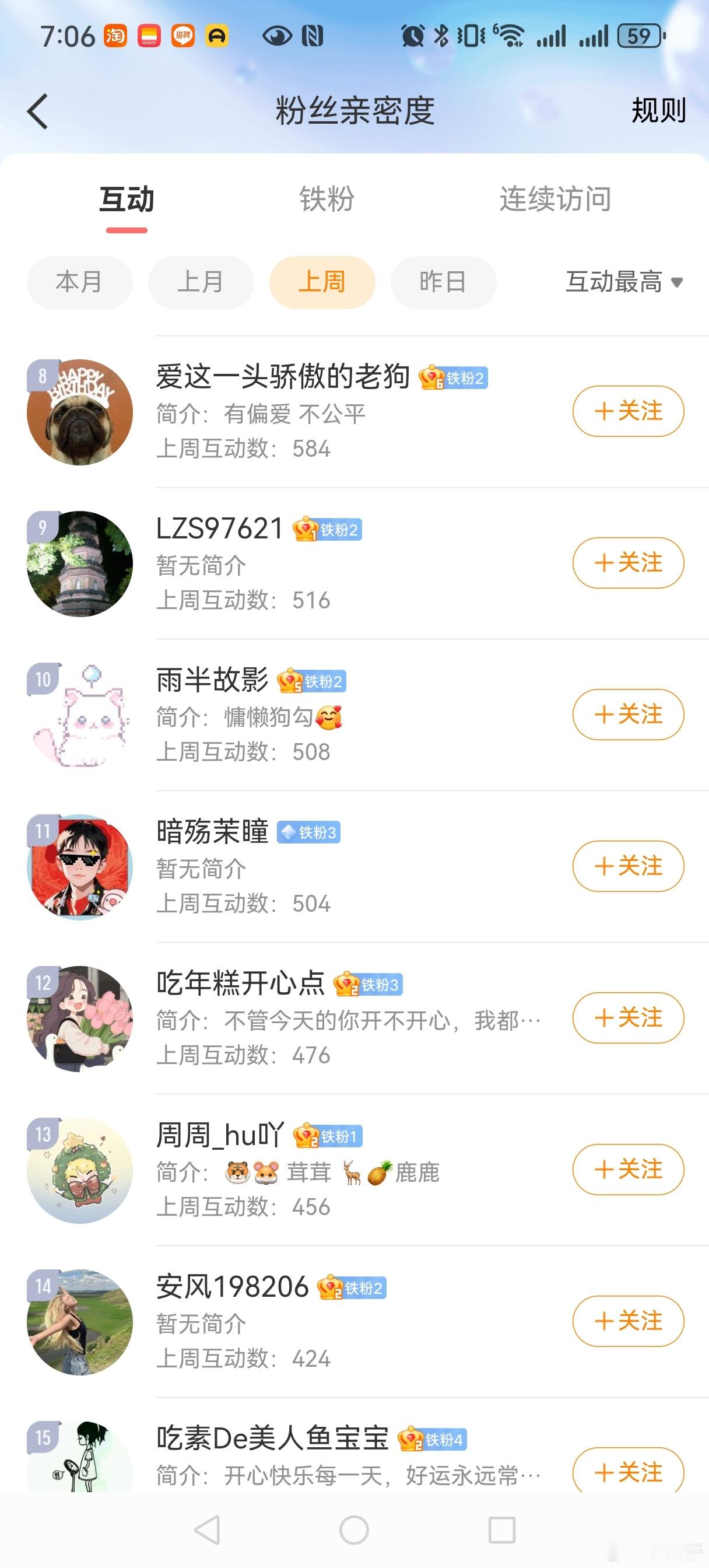Follow 吃年糕开心点
This screenshot has height=1568, width=709.
[627, 1017]
